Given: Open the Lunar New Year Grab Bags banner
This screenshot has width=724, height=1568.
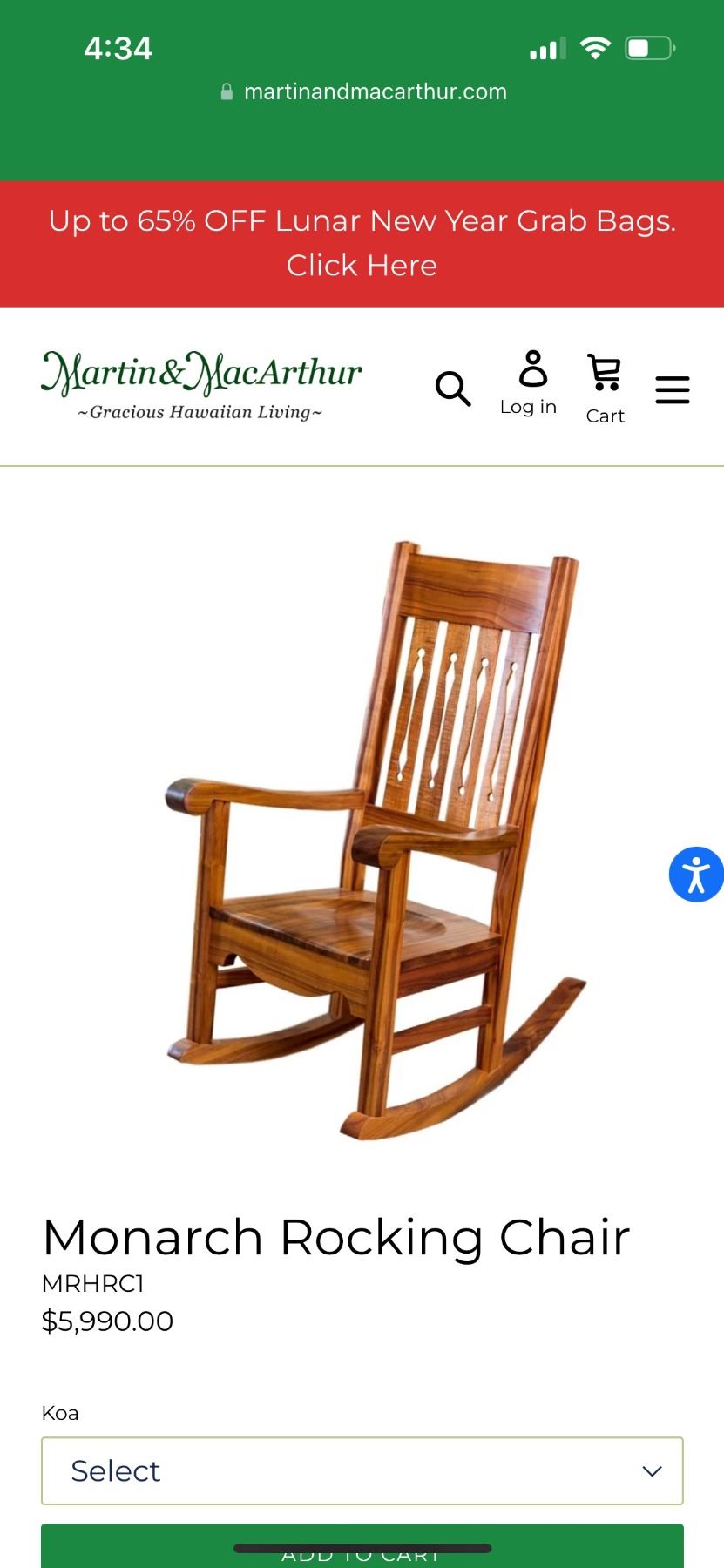Looking at the screenshot, I should coord(362,243).
